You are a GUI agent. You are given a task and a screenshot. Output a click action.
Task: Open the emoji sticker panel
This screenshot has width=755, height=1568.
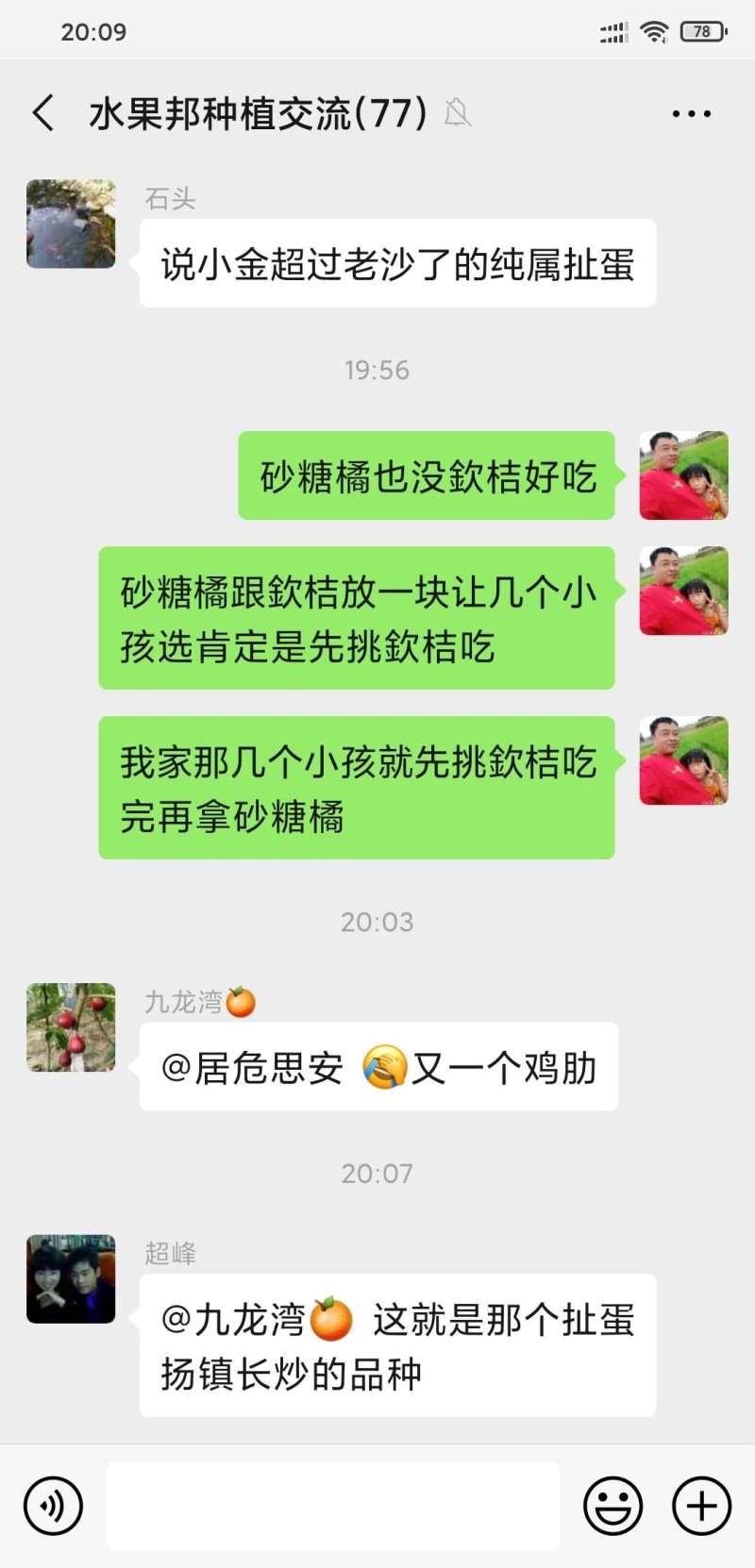click(612, 1506)
